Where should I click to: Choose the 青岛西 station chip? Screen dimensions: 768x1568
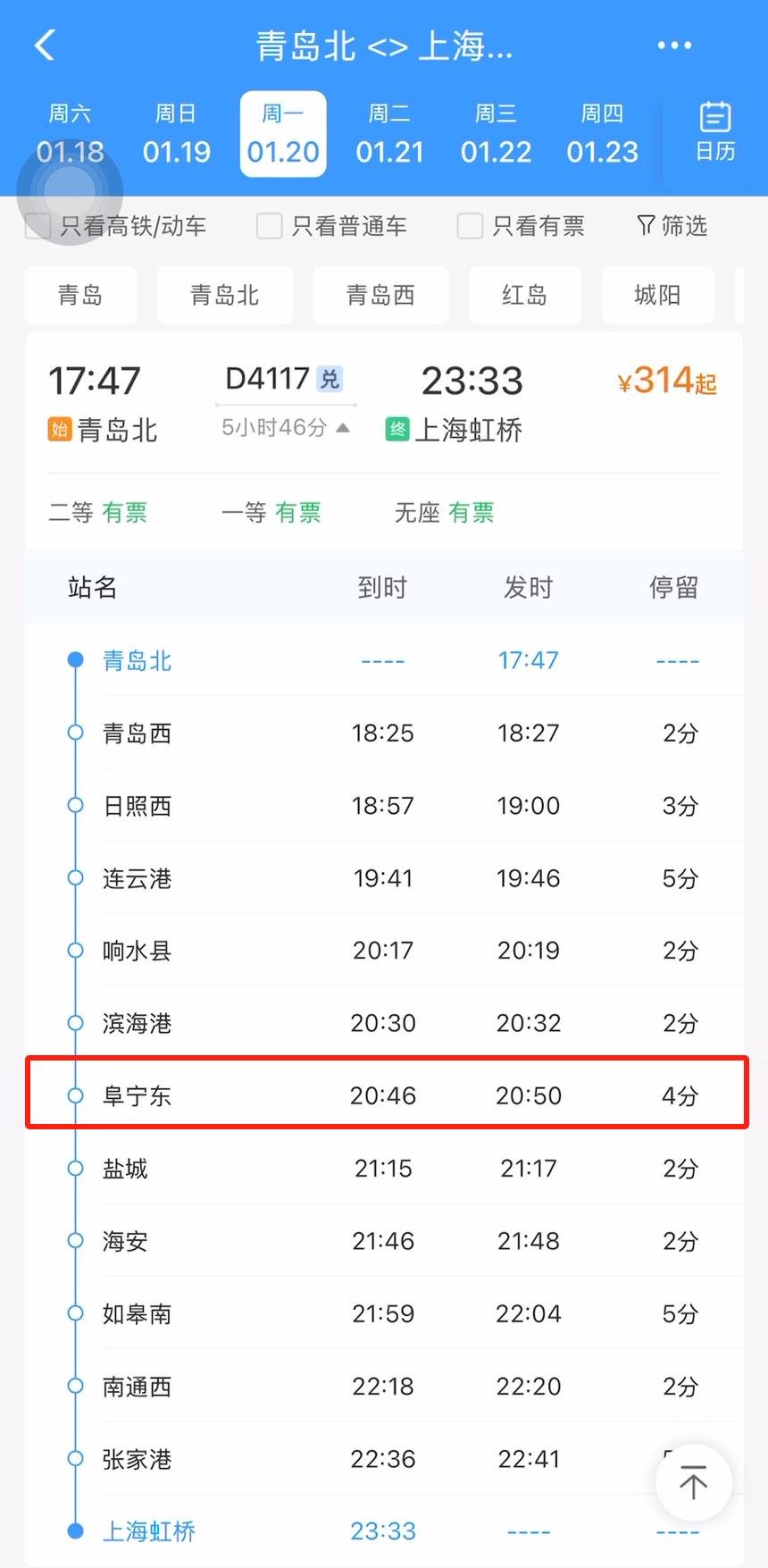[x=380, y=295]
